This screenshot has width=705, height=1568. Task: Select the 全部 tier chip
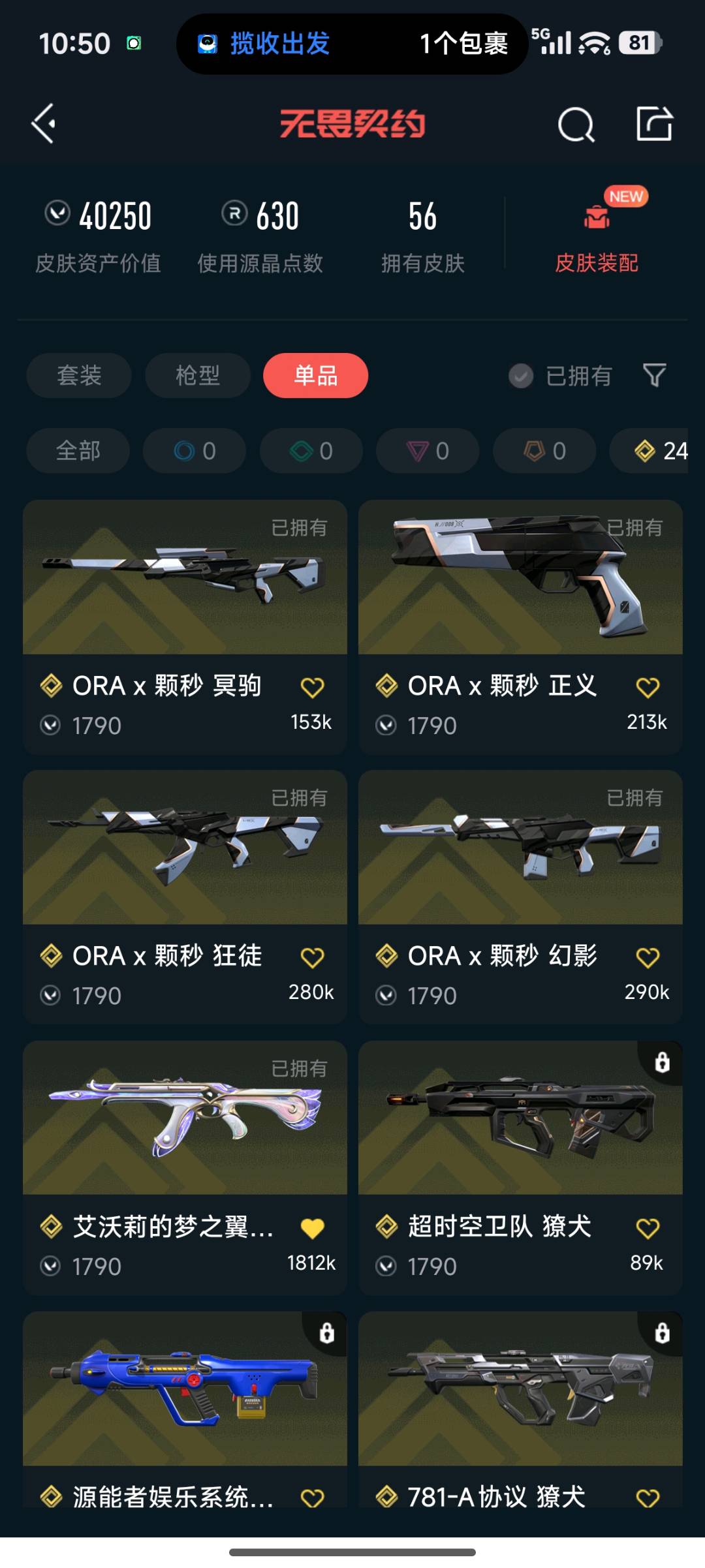coord(78,450)
